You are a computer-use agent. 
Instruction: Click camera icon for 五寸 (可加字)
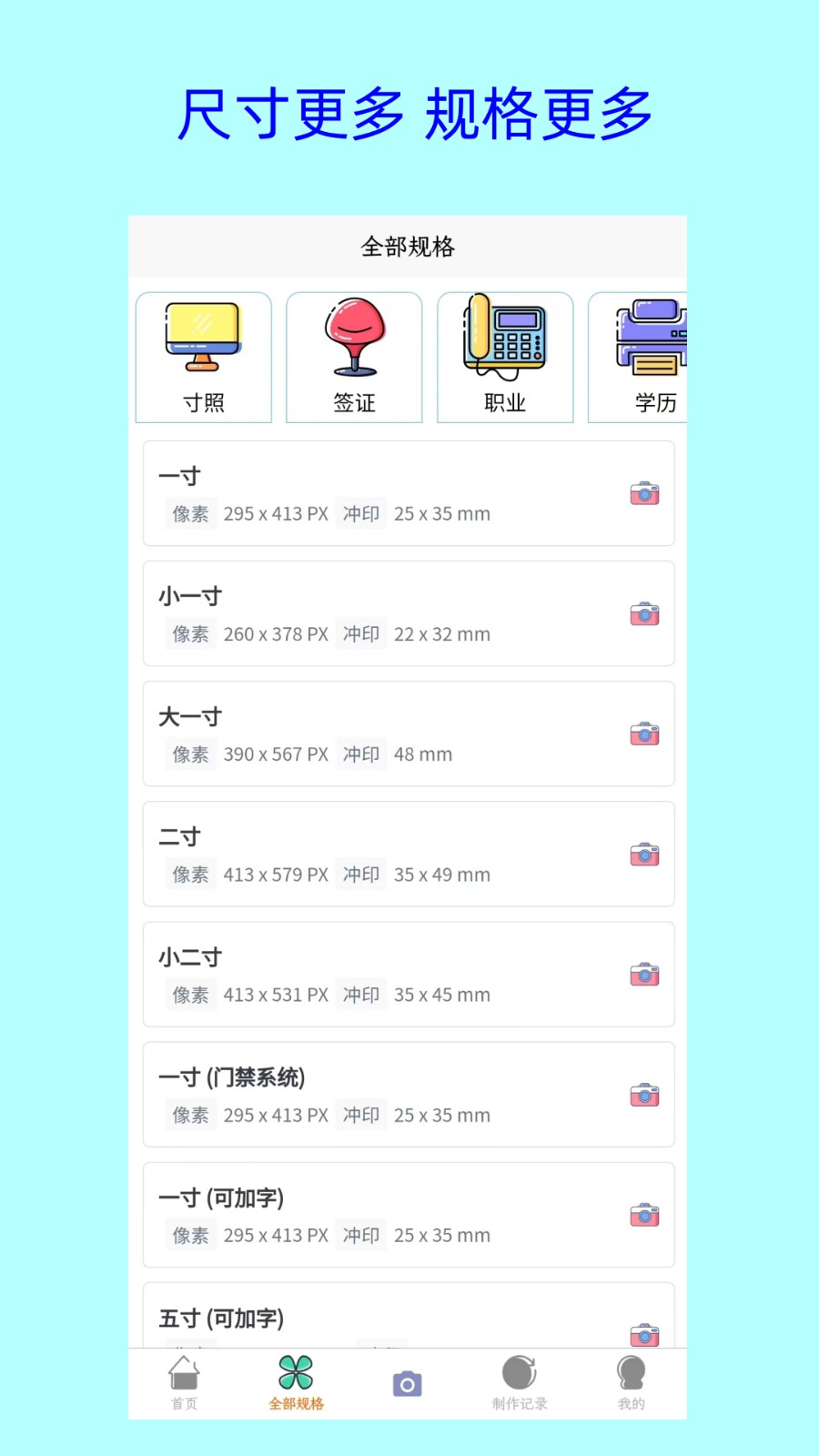(x=645, y=1334)
